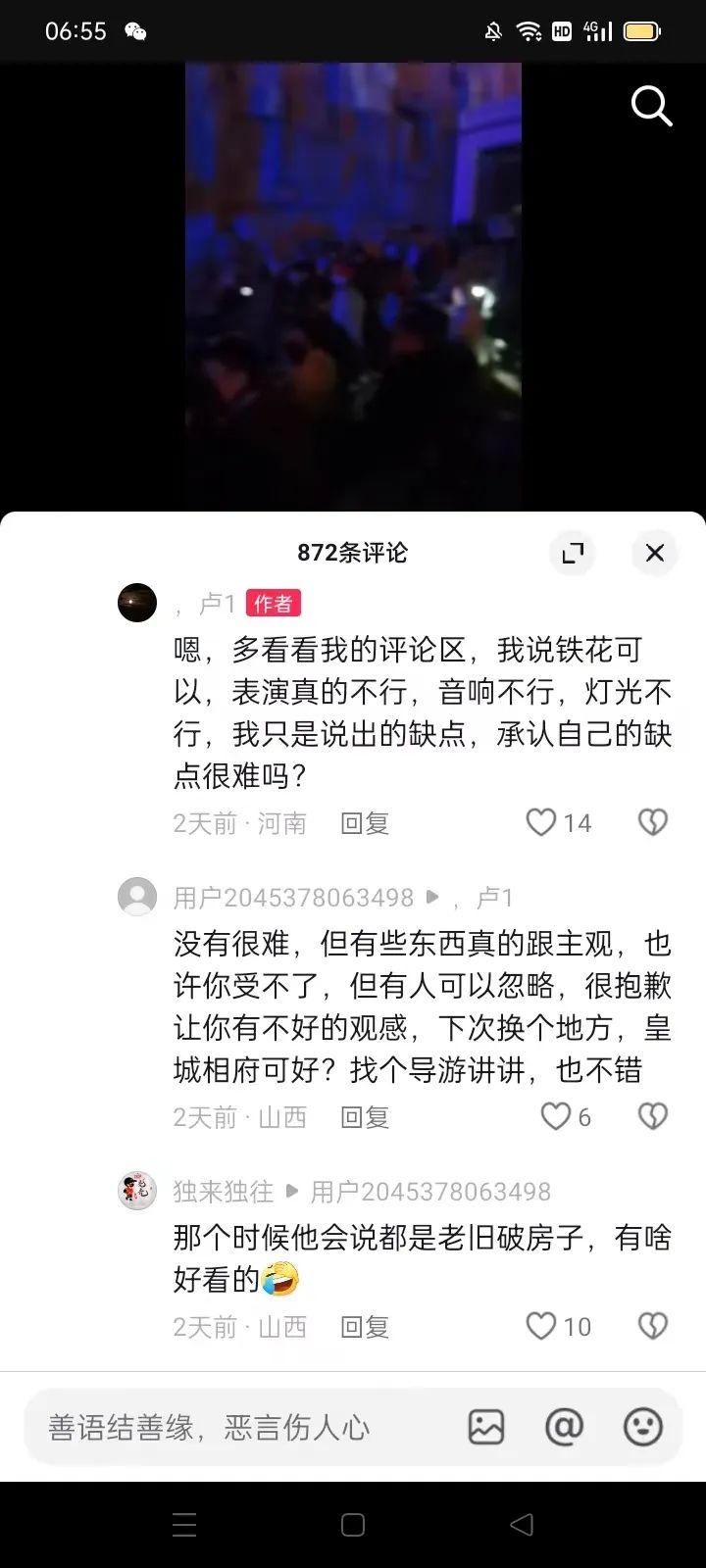Like 独来独往's comment
The height and width of the screenshot is (1568, 706).
click(541, 1326)
